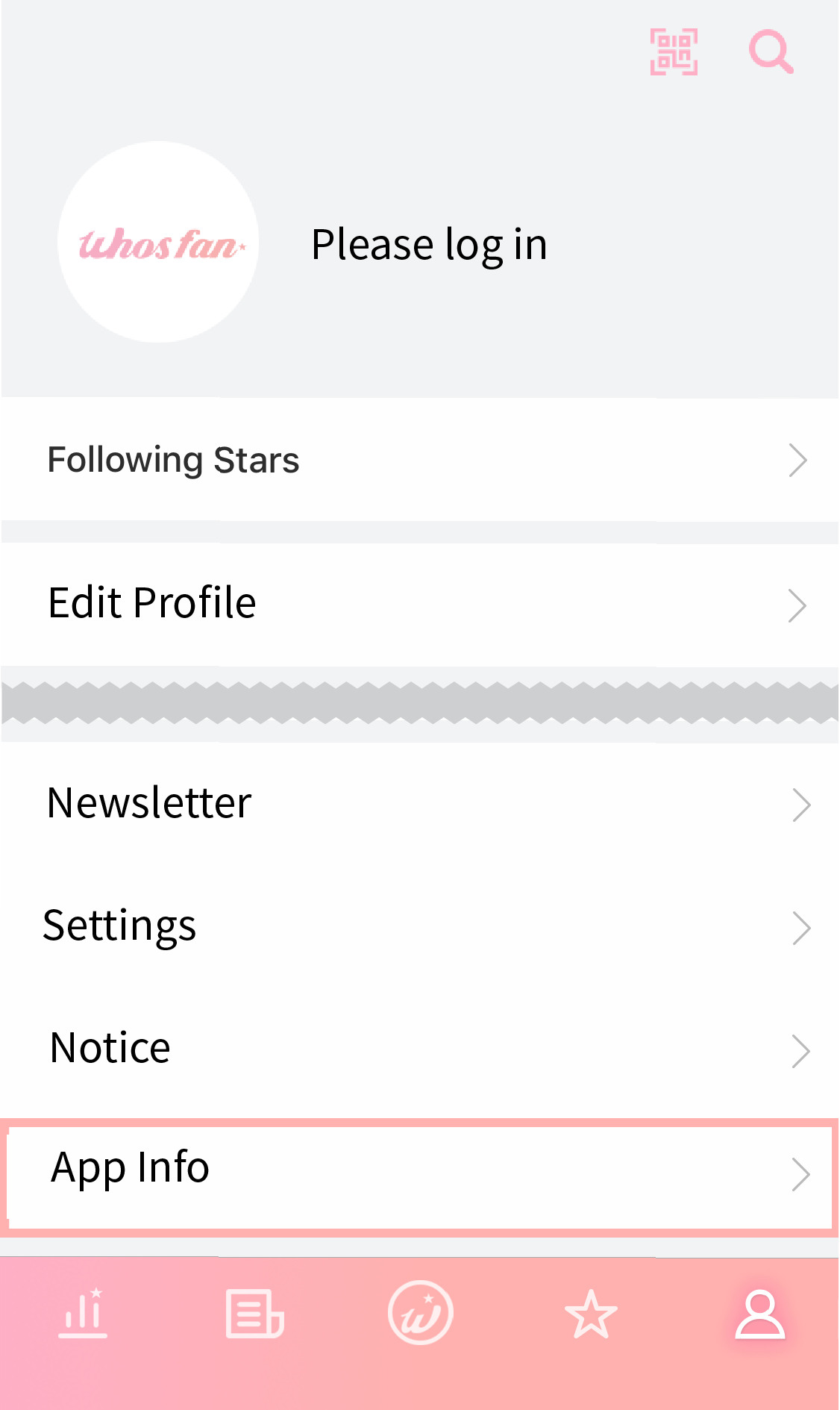Image resolution: width=840 pixels, height=1410 pixels.
Task: Open Edit Profile
Action: pyautogui.click(x=420, y=604)
